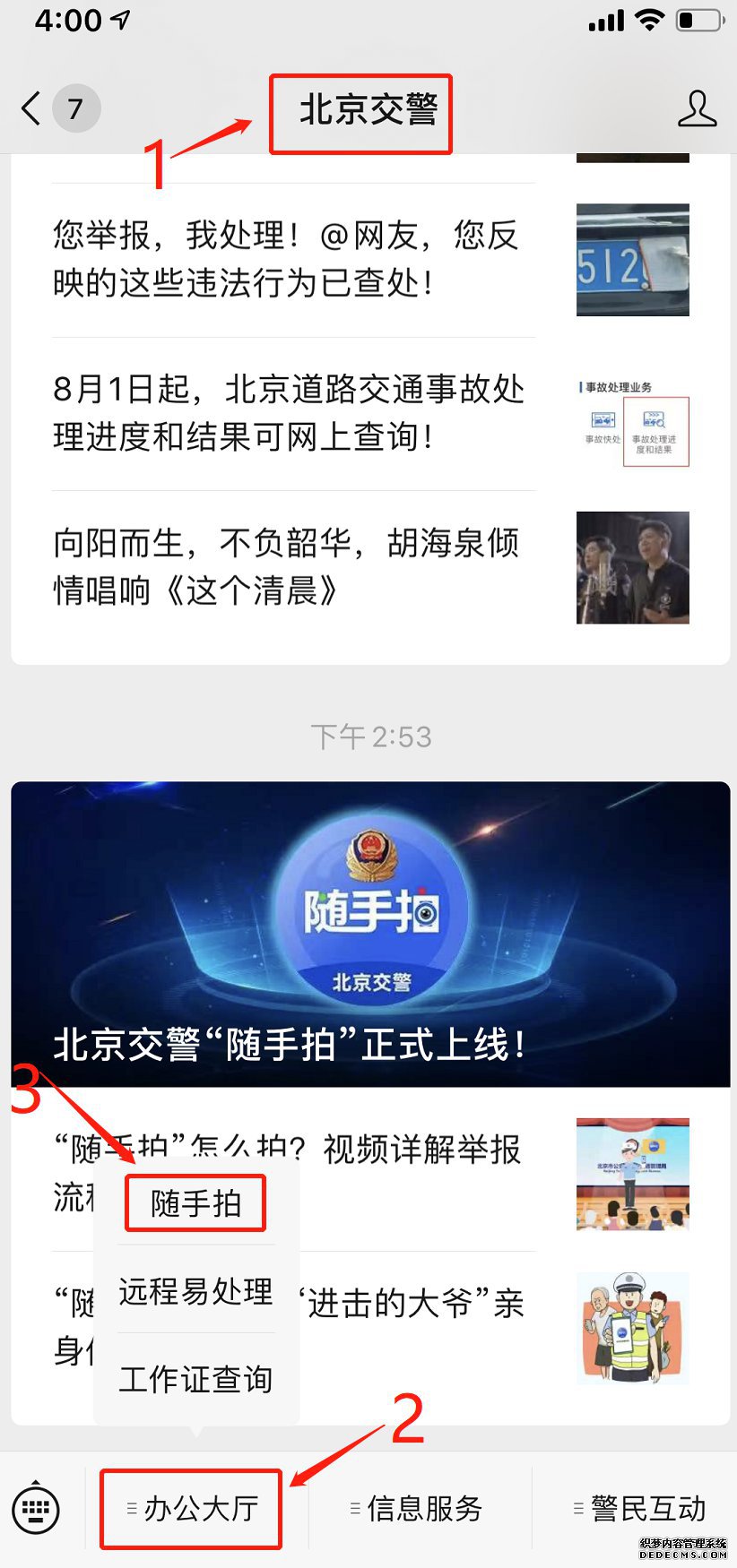Select 远程易处理 from the popup menu
Screen dimensions: 737x1568
(195, 1291)
